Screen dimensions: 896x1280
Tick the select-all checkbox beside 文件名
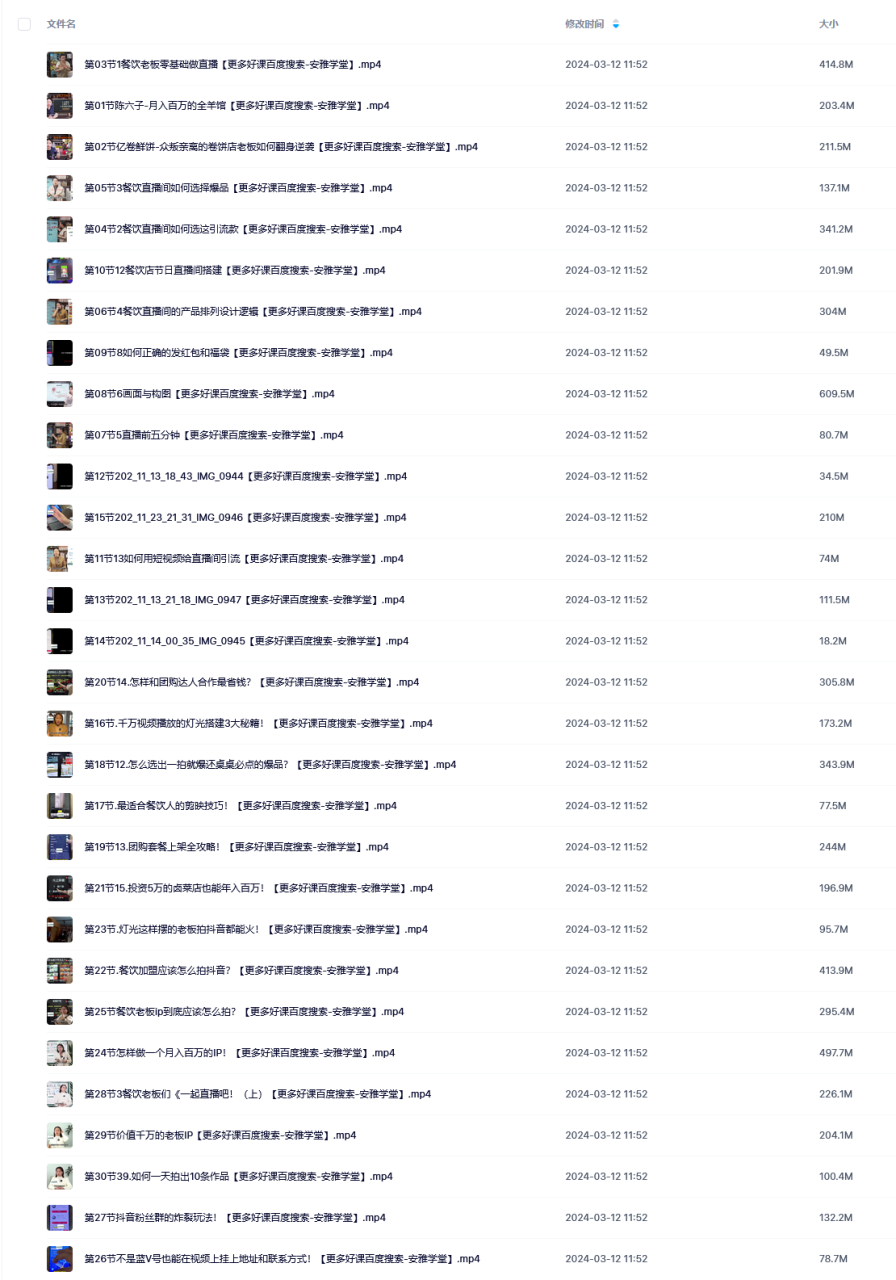click(24, 23)
